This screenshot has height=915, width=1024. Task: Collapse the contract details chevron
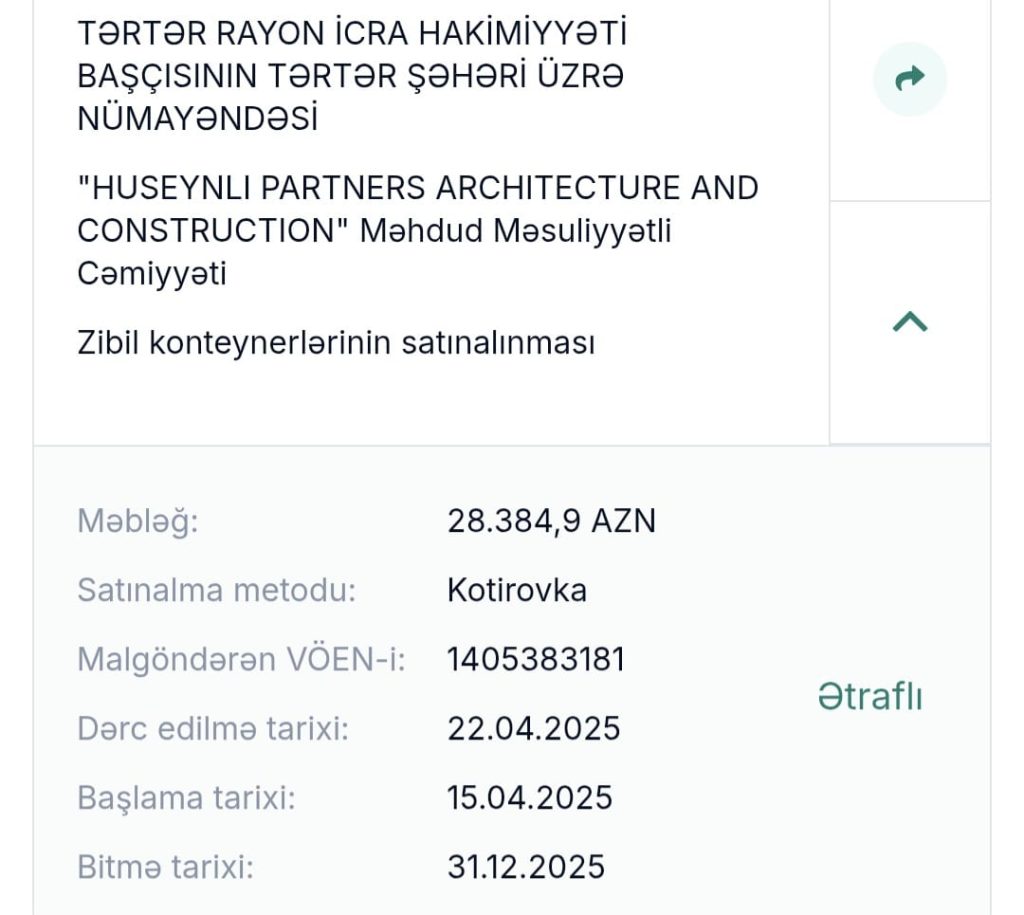click(909, 322)
